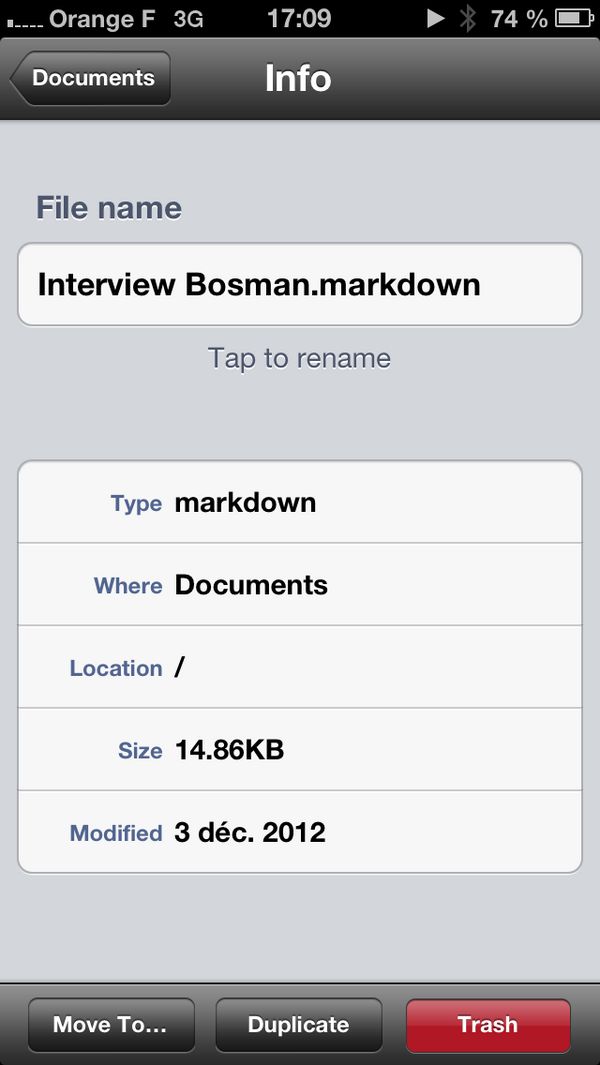Go back to Documents
The width and height of the screenshot is (600, 1065).
[91, 78]
